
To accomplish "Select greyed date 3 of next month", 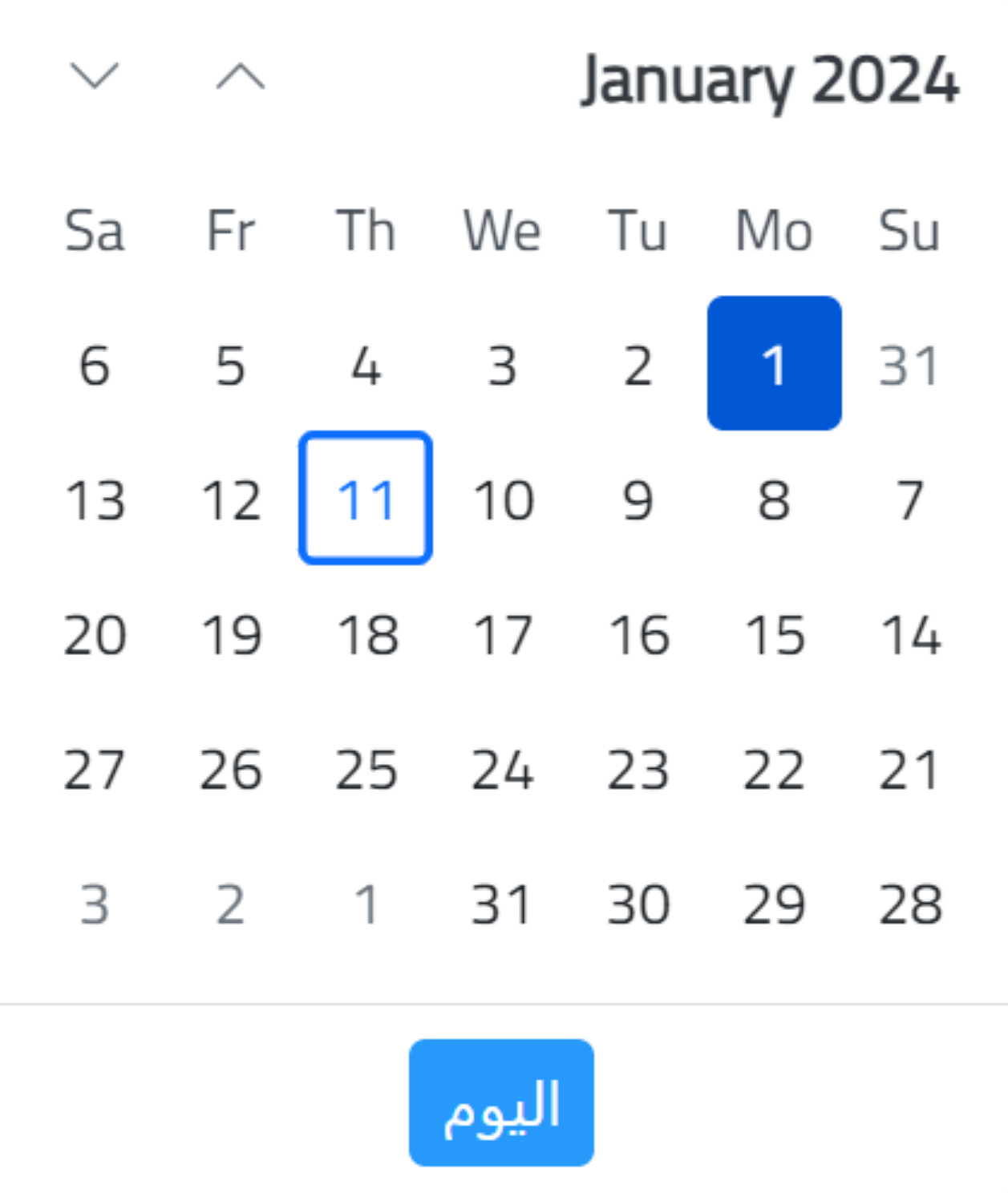I will coord(95,904).
